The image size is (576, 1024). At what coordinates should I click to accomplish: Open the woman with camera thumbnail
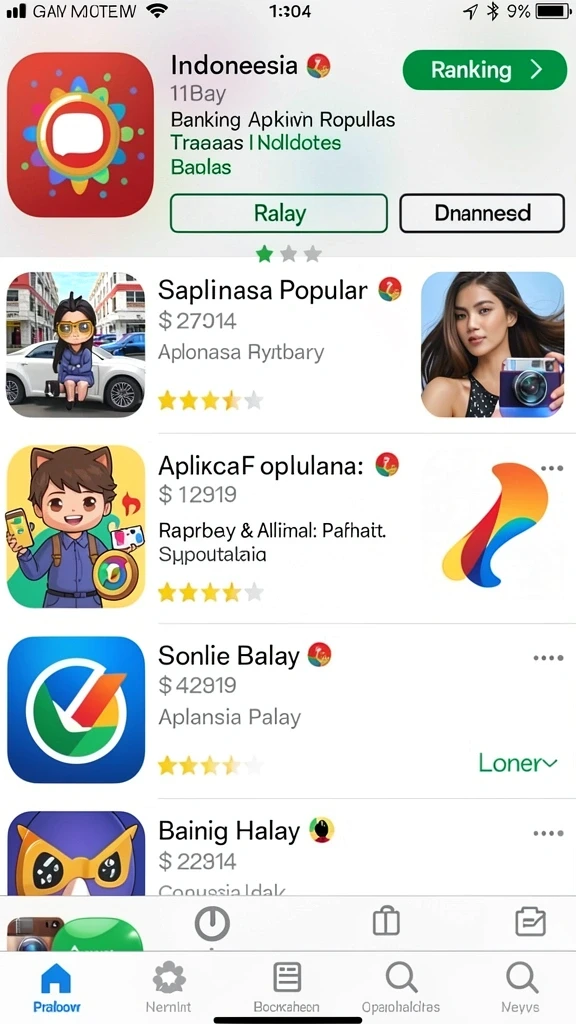[492, 345]
